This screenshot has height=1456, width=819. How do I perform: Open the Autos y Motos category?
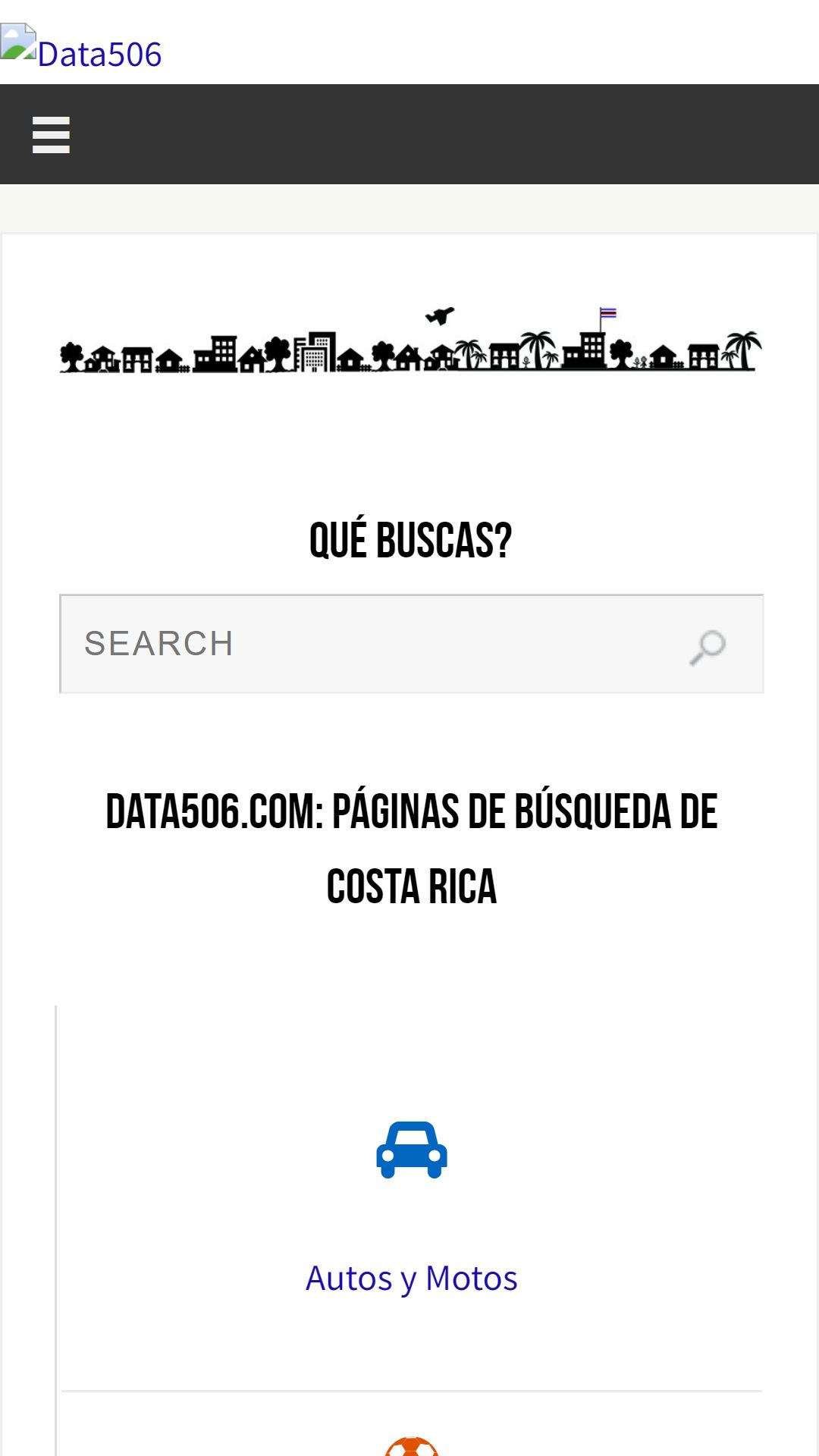[411, 1278]
